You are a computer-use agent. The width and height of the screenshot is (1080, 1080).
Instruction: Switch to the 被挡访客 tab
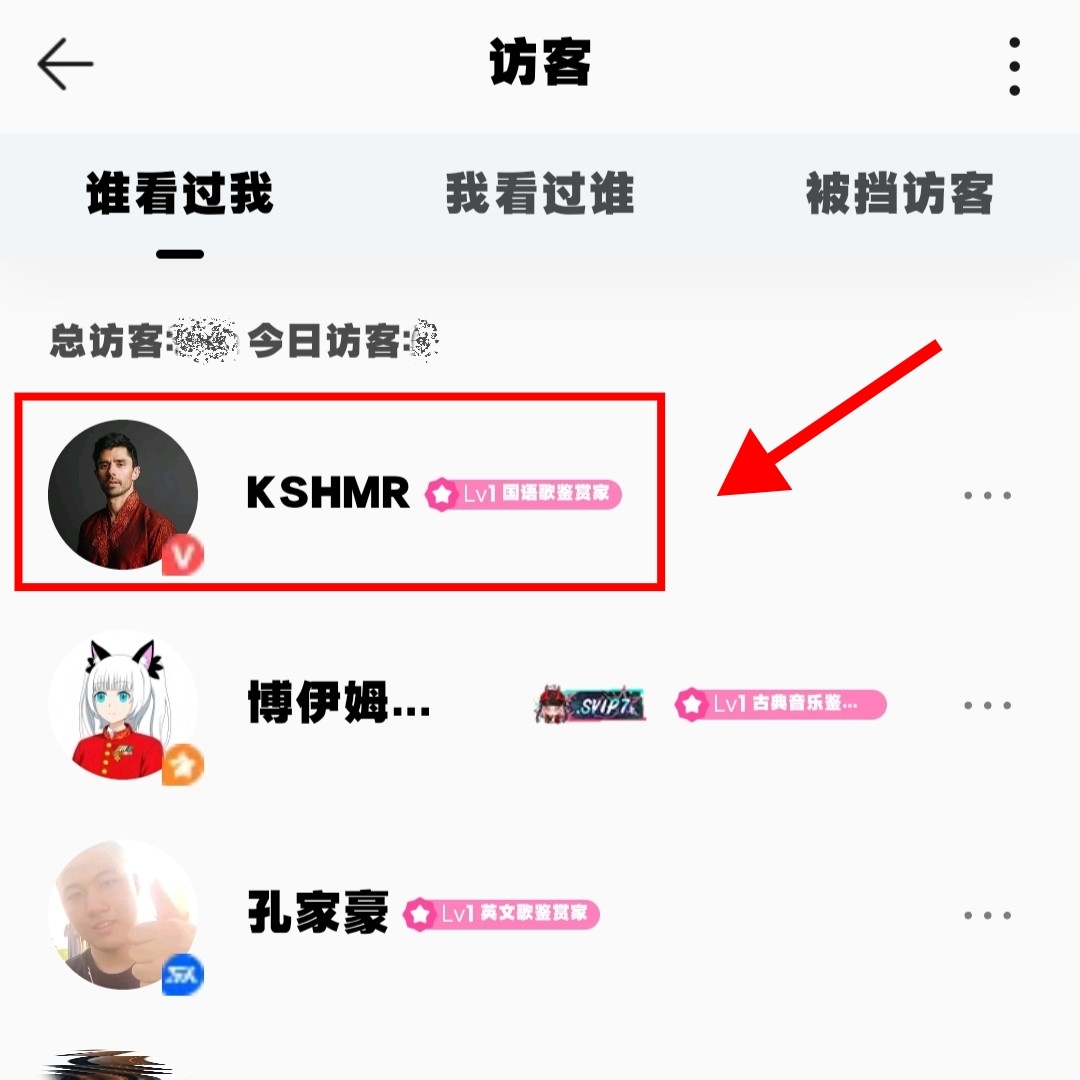click(x=899, y=193)
